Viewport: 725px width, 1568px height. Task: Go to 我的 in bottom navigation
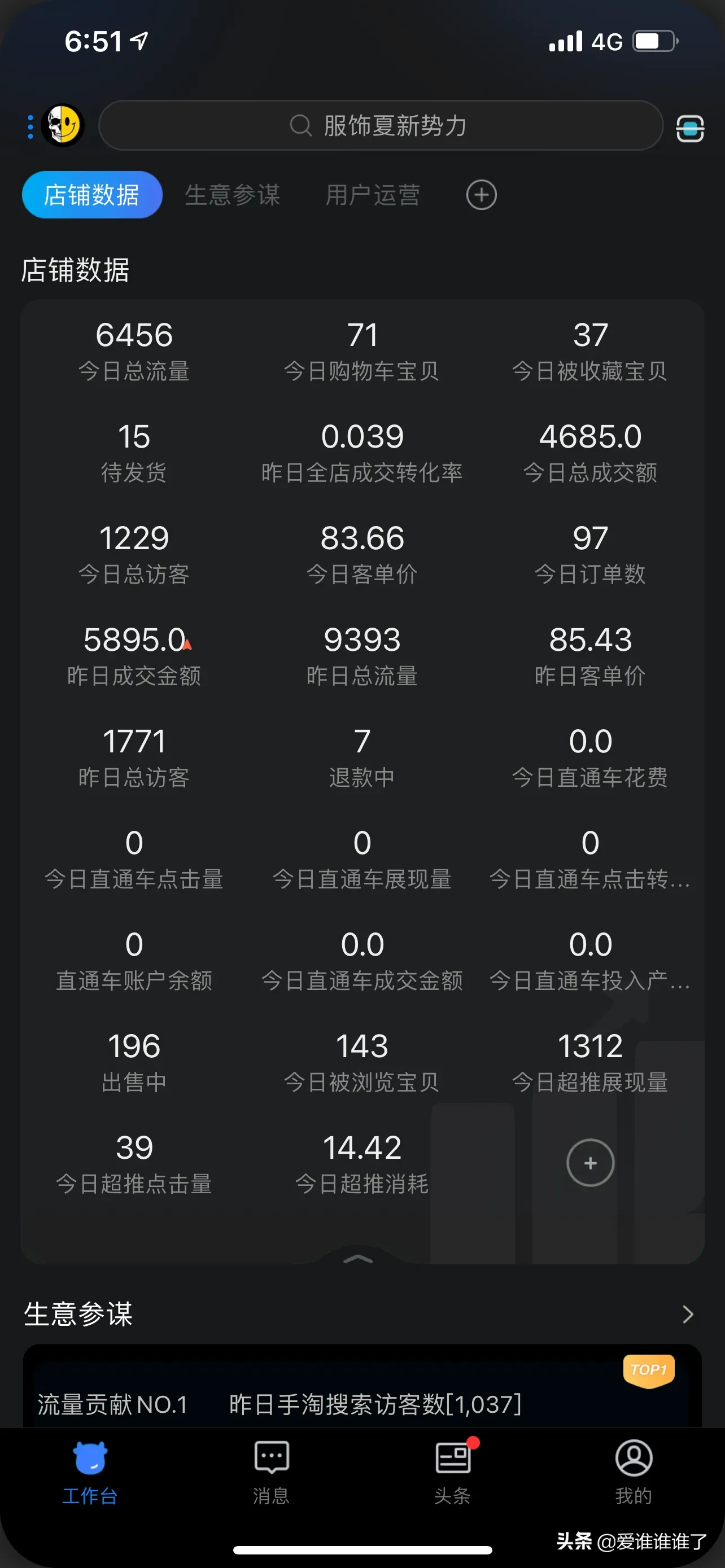coord(633,1473)
